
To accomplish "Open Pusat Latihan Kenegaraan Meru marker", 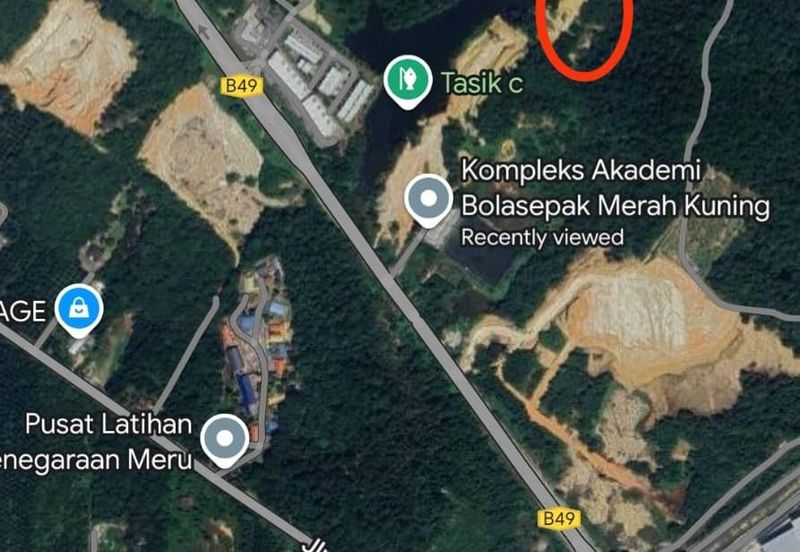I will coord(225,439).
